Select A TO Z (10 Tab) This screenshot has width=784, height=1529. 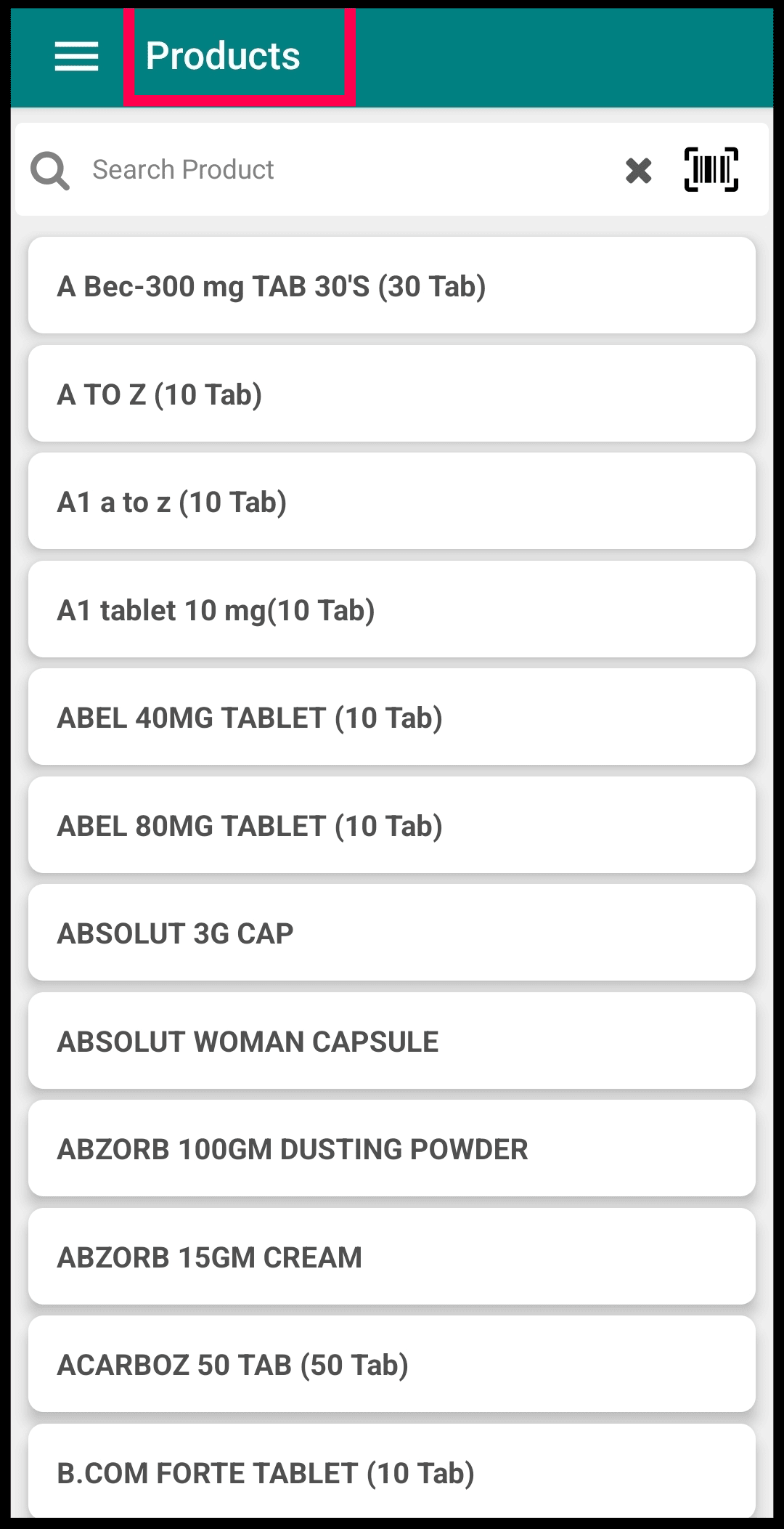point(392,394)
